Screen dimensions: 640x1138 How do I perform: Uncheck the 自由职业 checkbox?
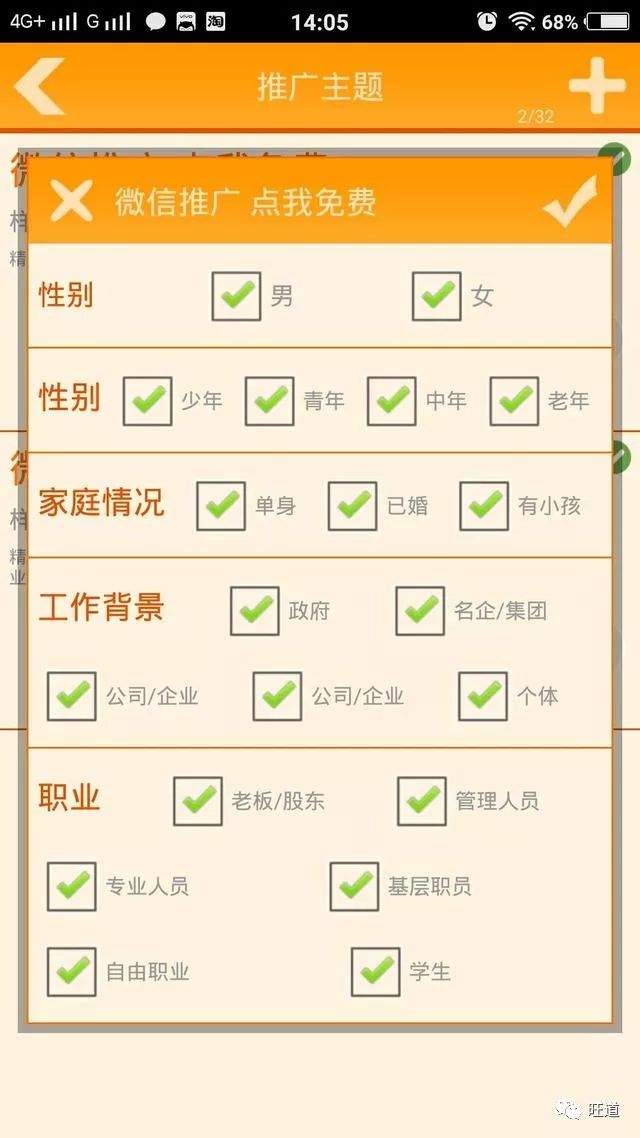click(x=72, y=971)
